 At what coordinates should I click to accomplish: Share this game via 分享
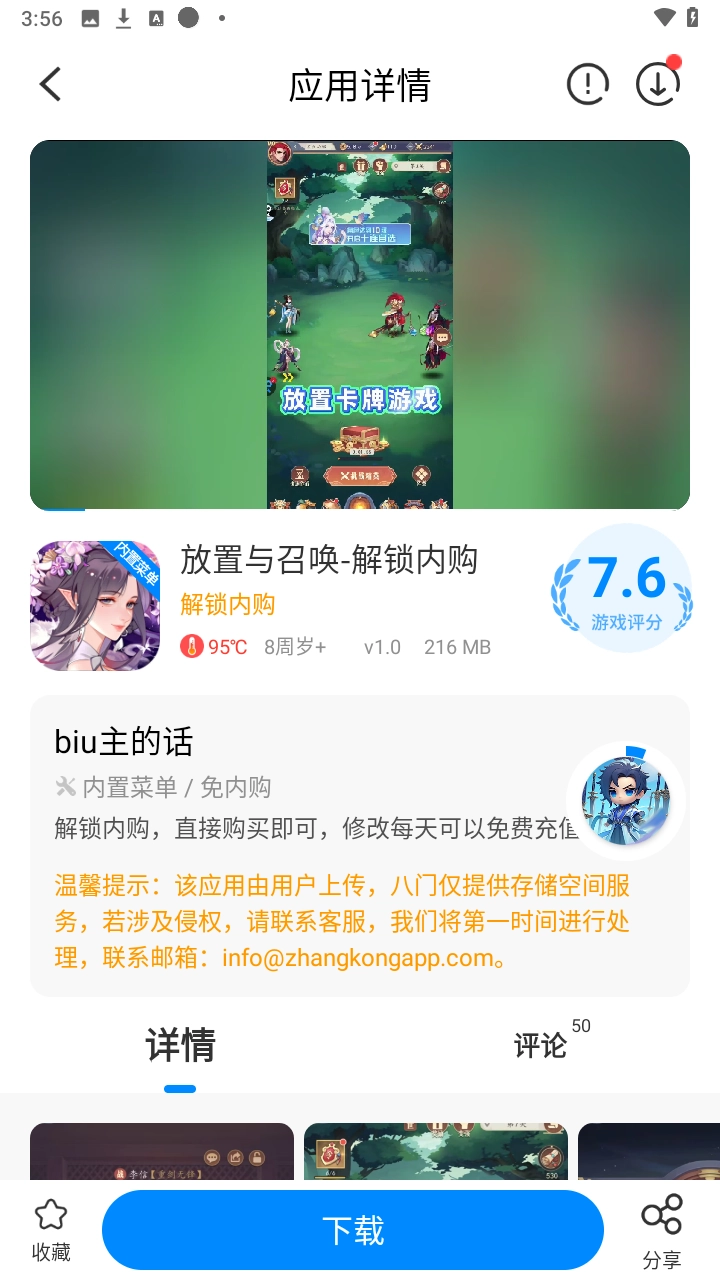click(662, 1231)
